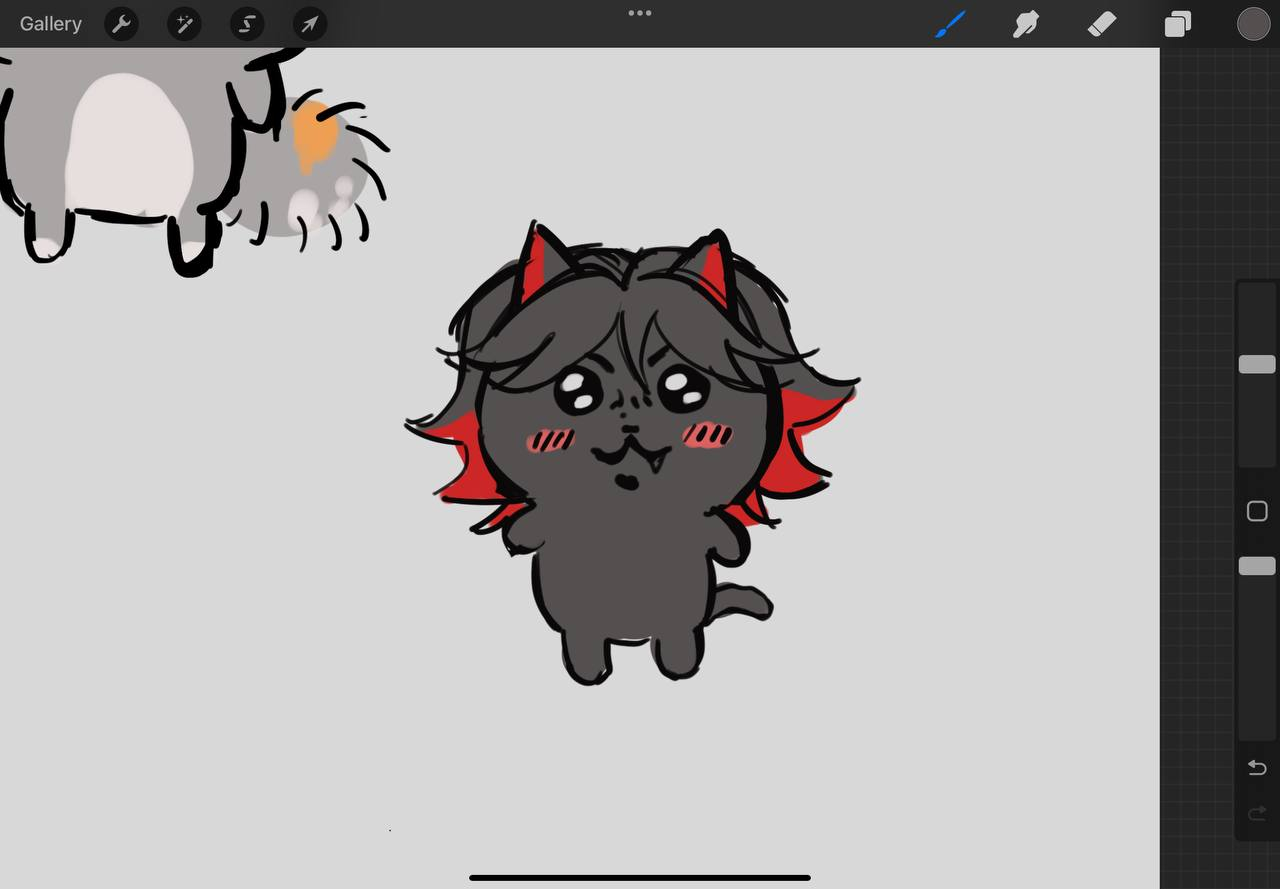Select the Brush tool
Image resolution: width=1280 pixels, height=889 pixels.
pyautogui.click(x=950, y=24)
